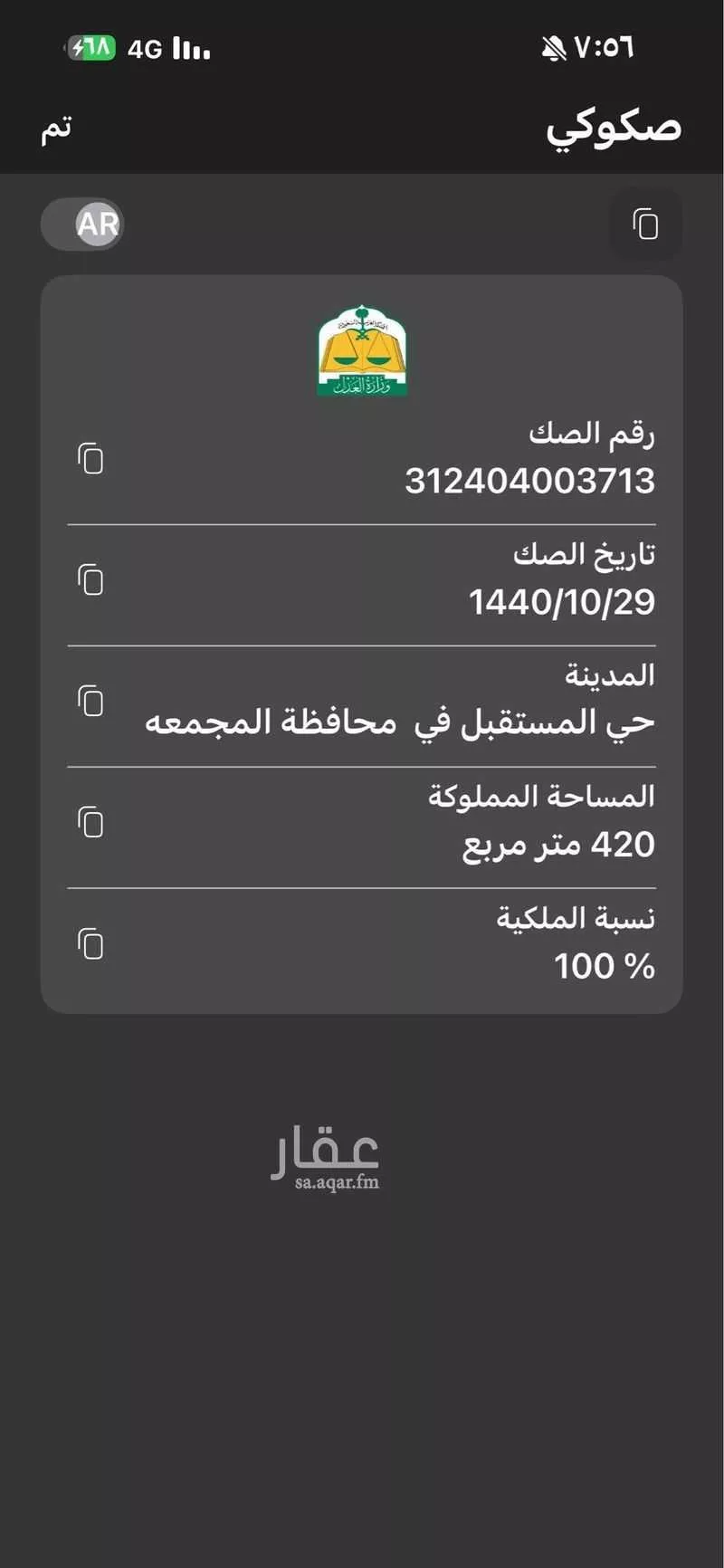This screenshot has width=724, height=1568.
Task: Copy all deed details with top copy icon
Action: click(645, 224)
